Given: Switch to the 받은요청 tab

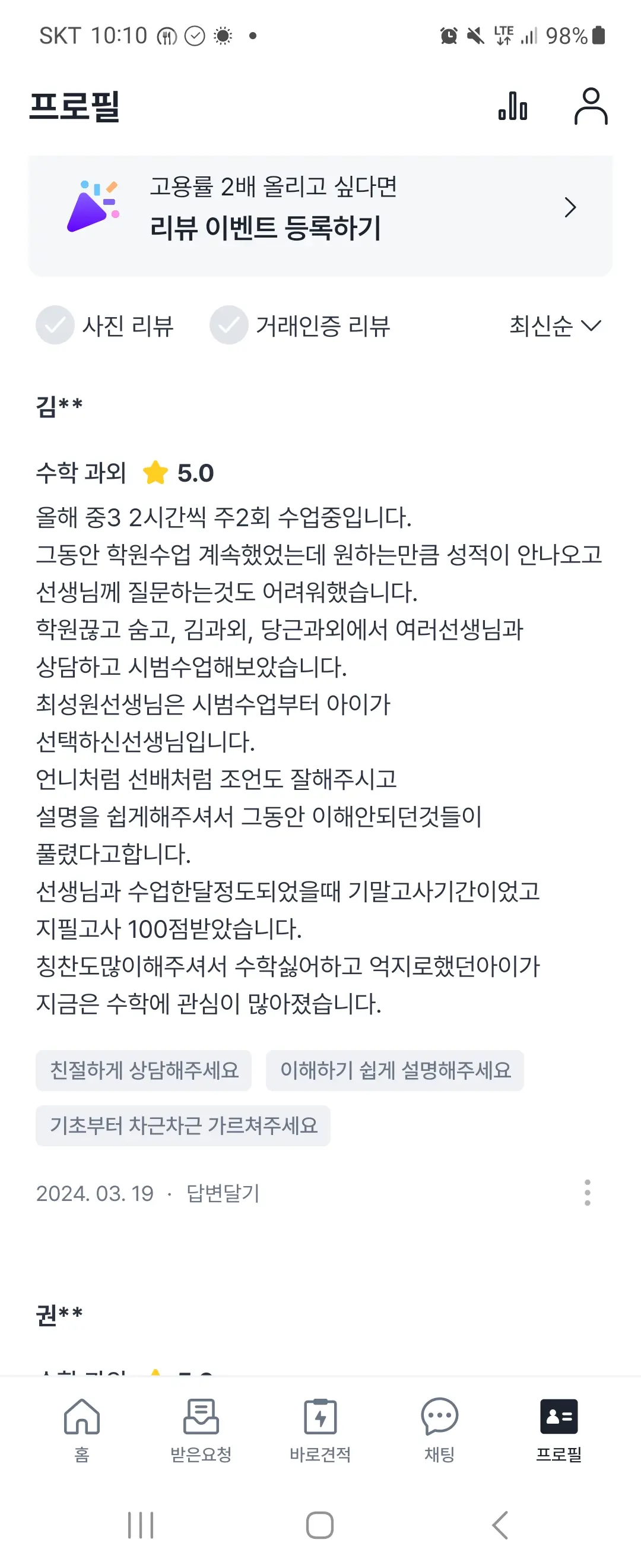Looking at the screenshot, I should coord(201,1429).
